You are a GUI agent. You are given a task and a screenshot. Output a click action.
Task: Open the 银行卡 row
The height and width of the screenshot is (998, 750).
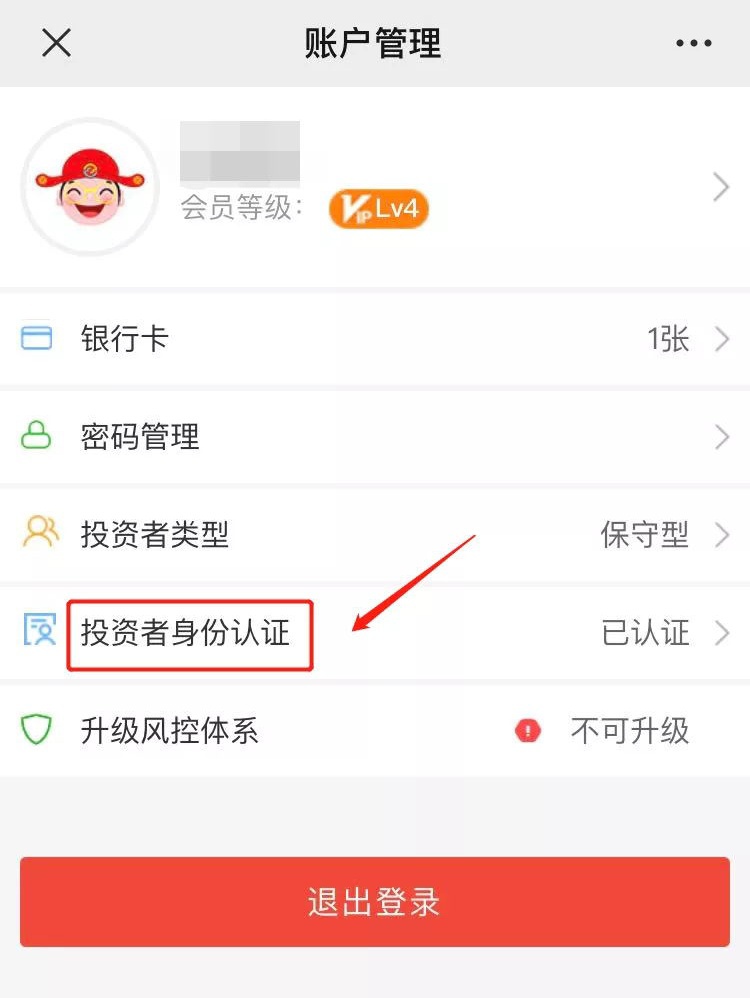375,339
